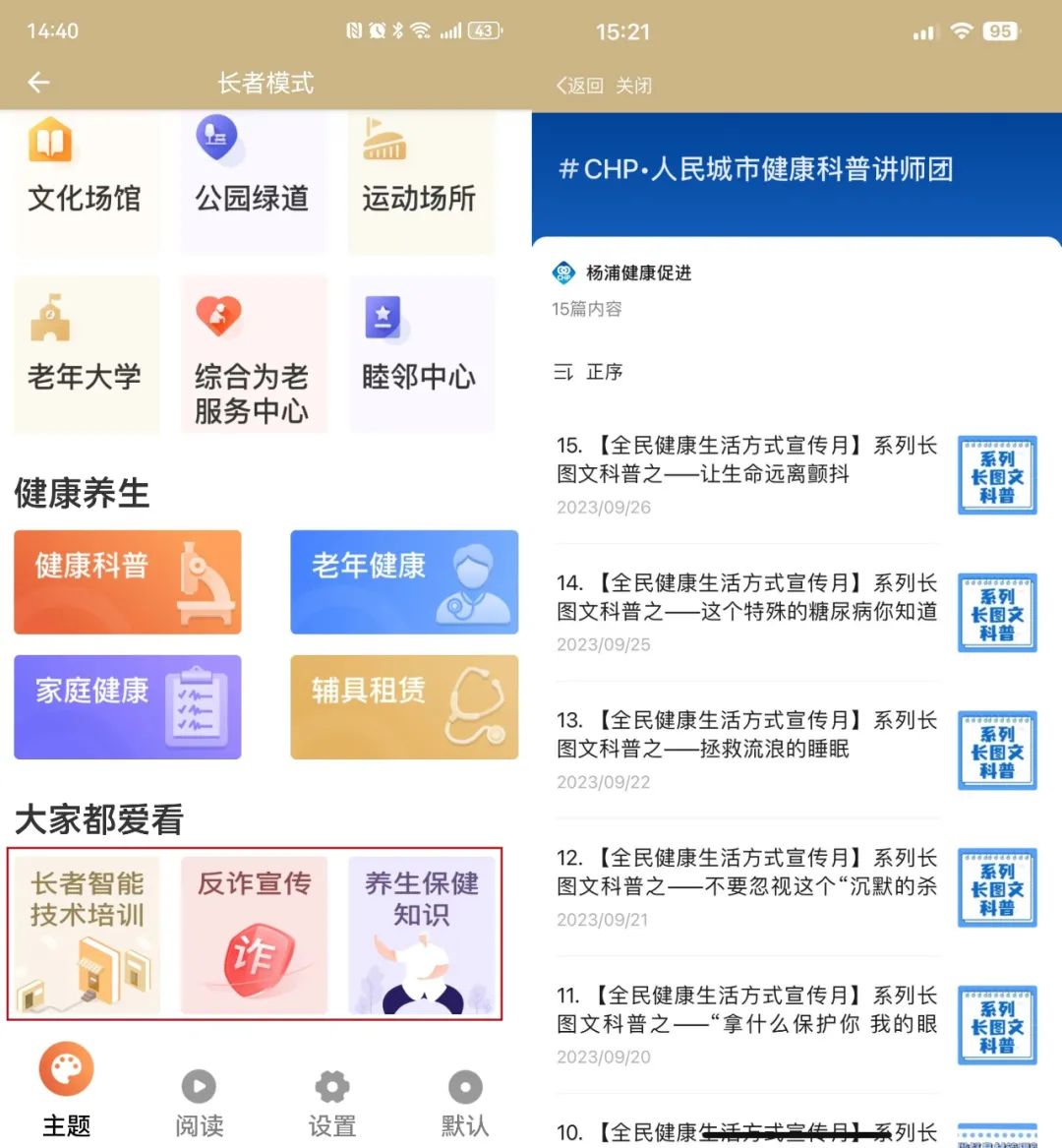Select the 默认 tab

tap(464, 1102)
